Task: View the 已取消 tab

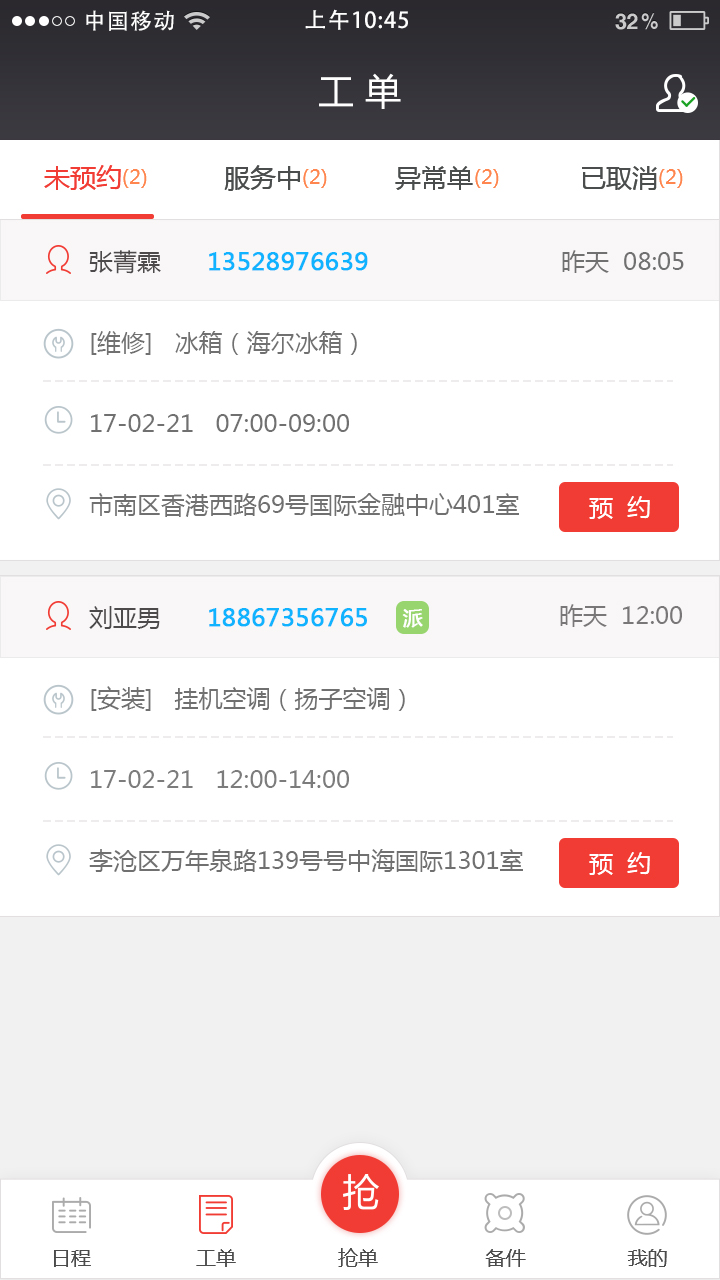Action: click(631, 179)
